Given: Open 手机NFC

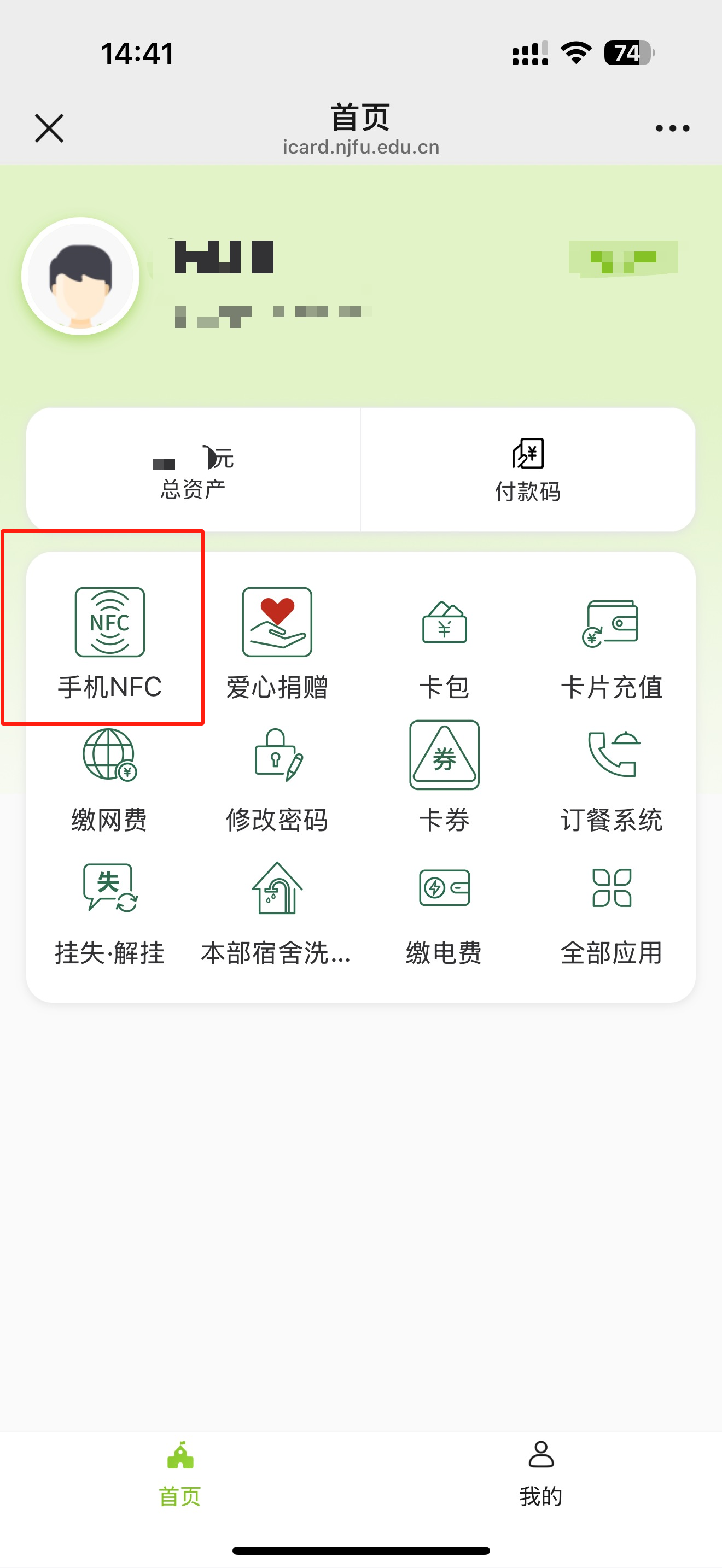Looking at the screenshot, I should pos(109,643).
